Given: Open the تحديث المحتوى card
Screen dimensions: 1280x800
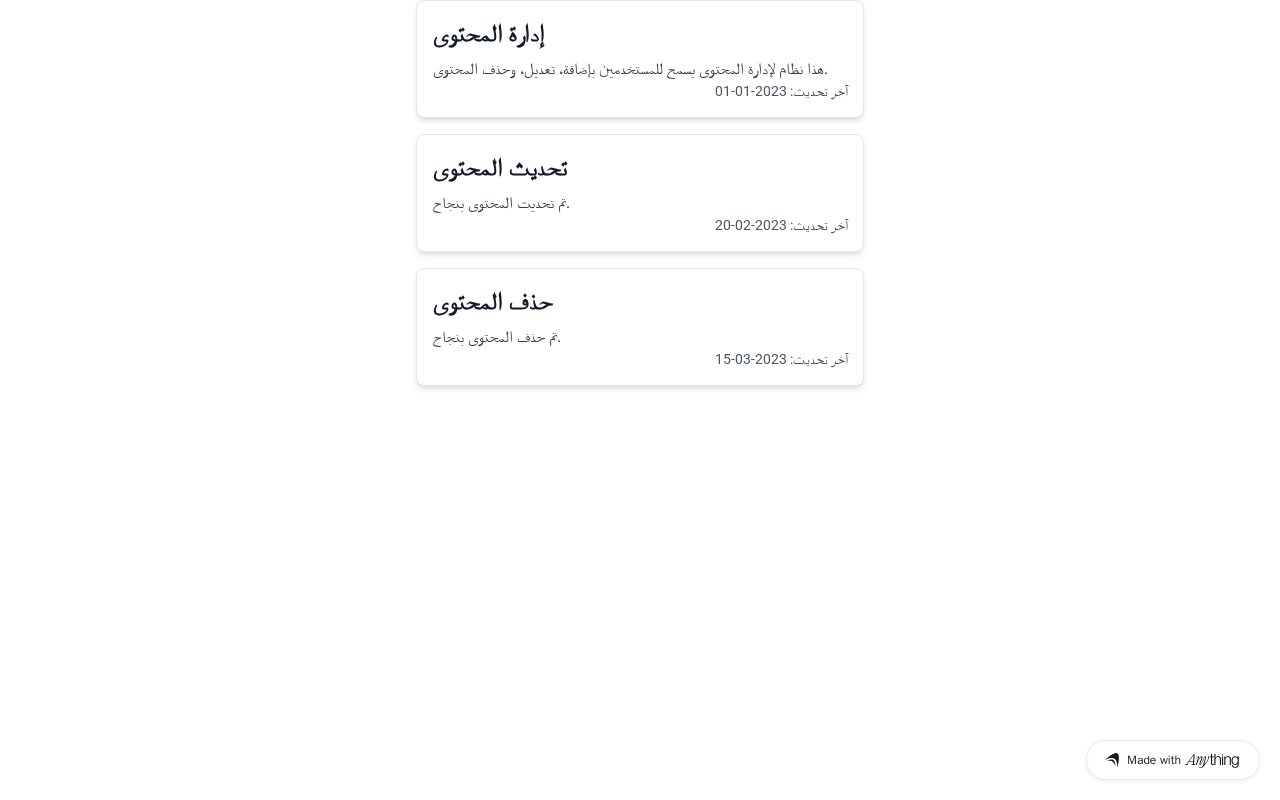Looking at the screenshot, I should click(x=640, y=193).
